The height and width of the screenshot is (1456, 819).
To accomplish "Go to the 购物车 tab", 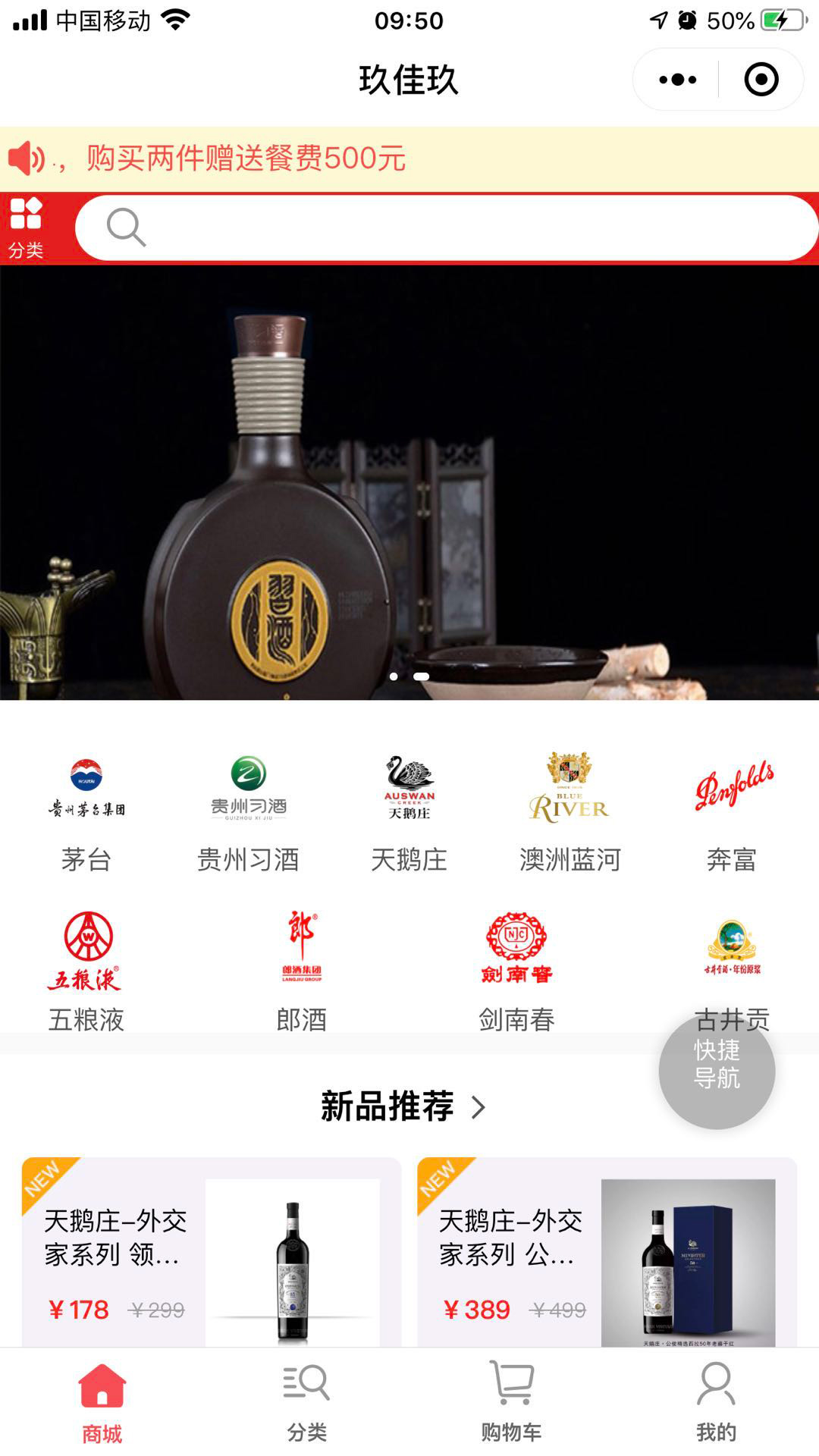I will tap(512, 1401).
